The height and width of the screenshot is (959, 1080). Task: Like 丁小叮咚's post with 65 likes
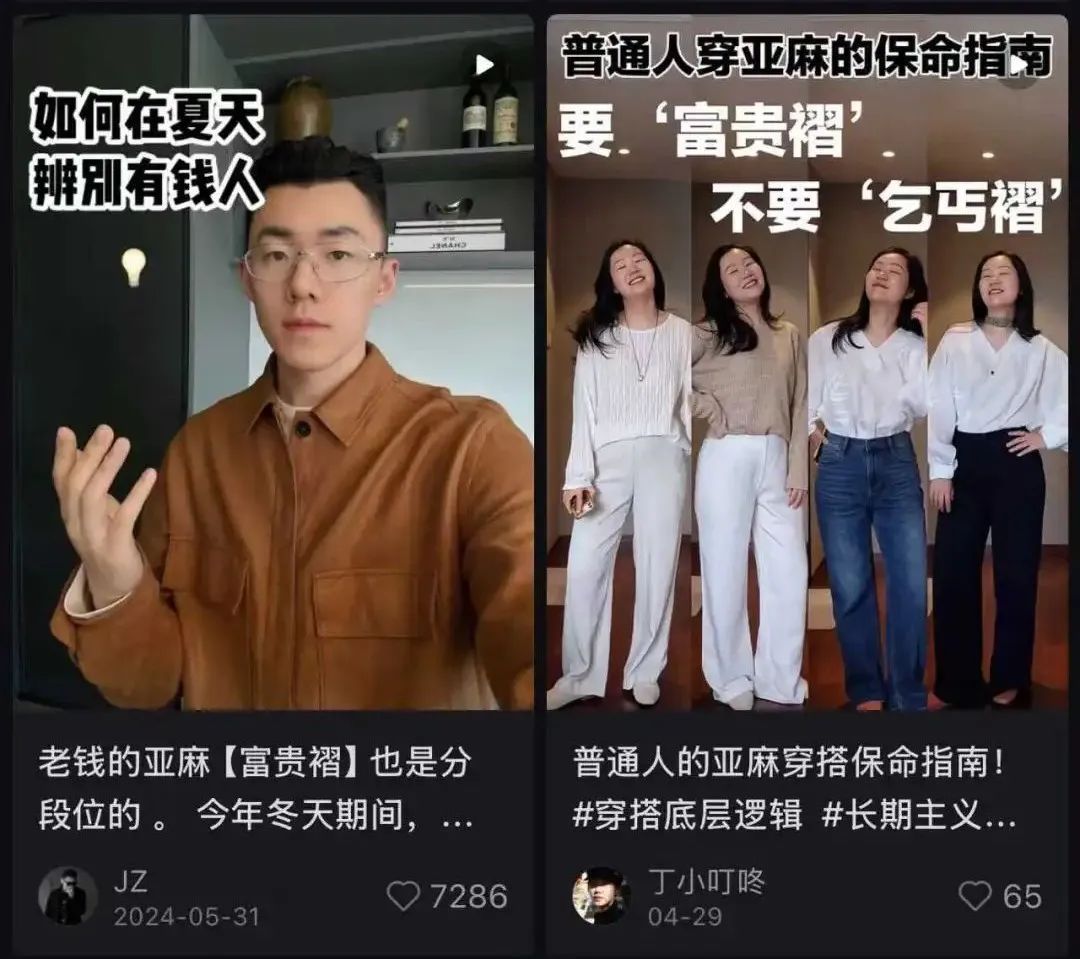point(975,896)
